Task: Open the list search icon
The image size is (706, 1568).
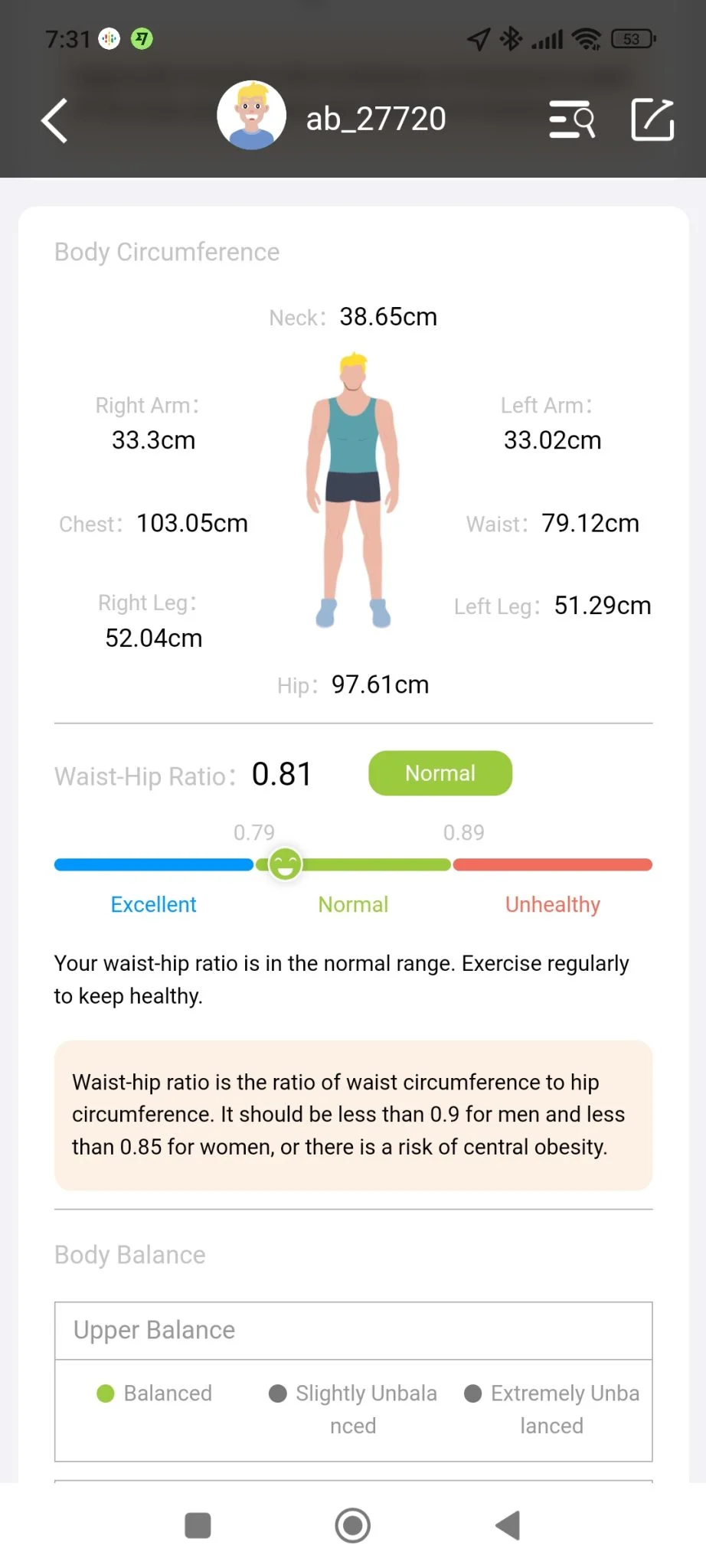Action: click(571, 119)
